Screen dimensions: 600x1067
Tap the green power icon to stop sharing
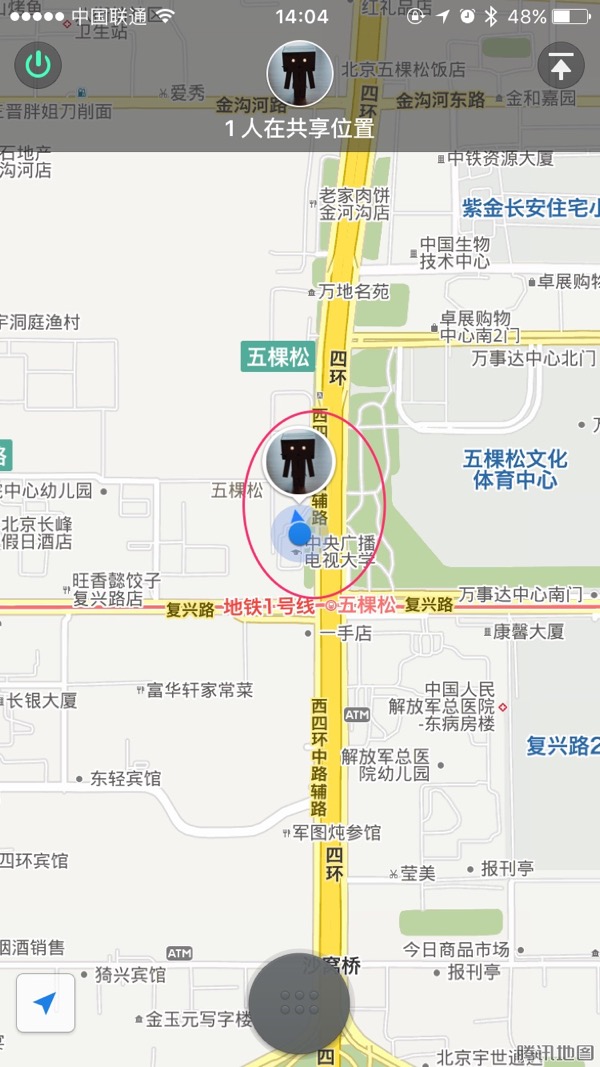[38, 66]
